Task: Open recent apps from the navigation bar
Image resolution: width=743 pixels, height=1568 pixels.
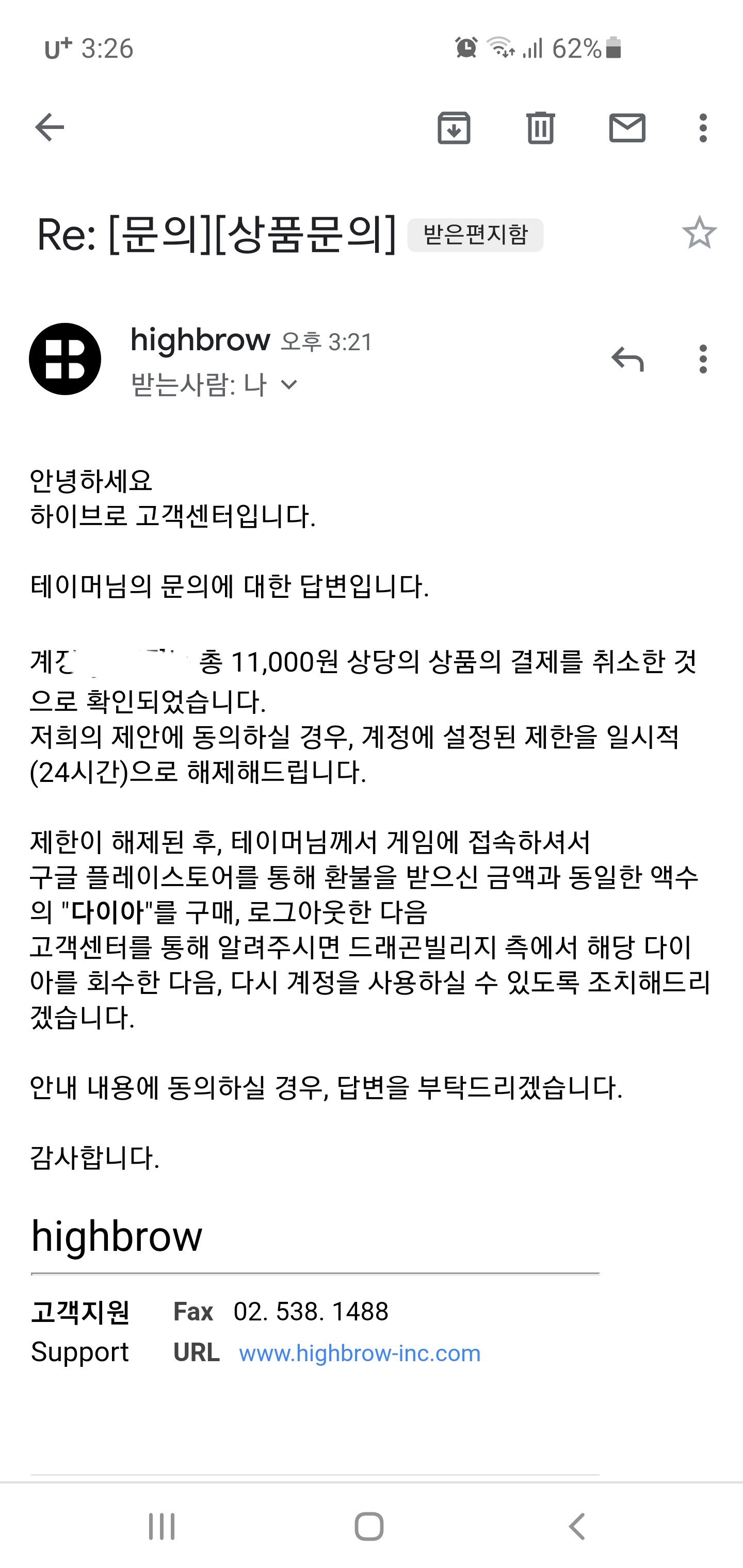Action: pos(162,1526)
